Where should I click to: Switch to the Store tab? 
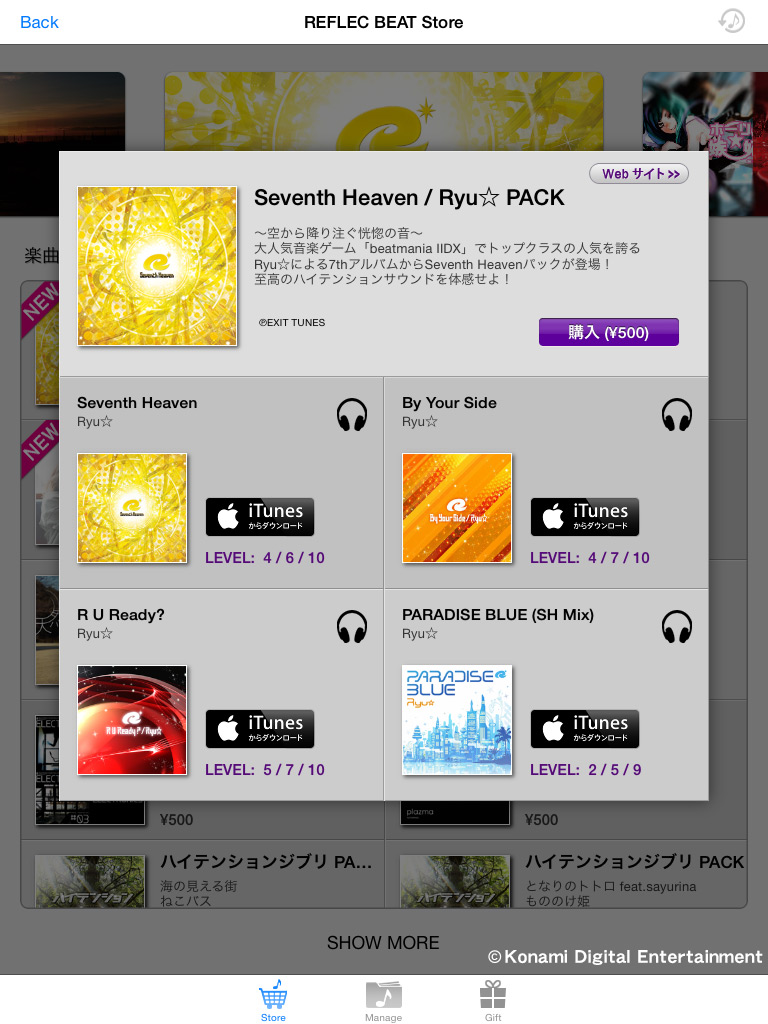[273, 1000]
